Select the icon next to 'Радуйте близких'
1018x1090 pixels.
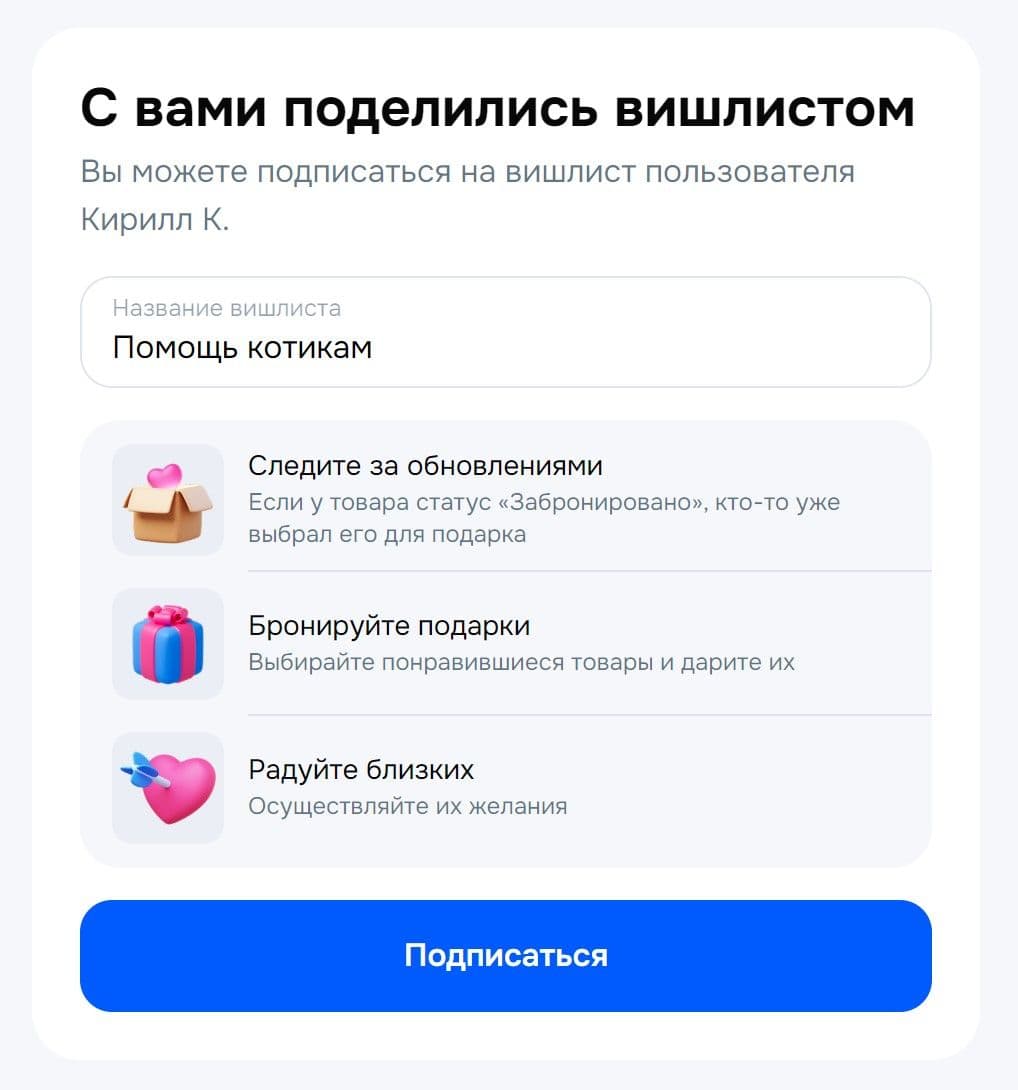coord(167,787)
